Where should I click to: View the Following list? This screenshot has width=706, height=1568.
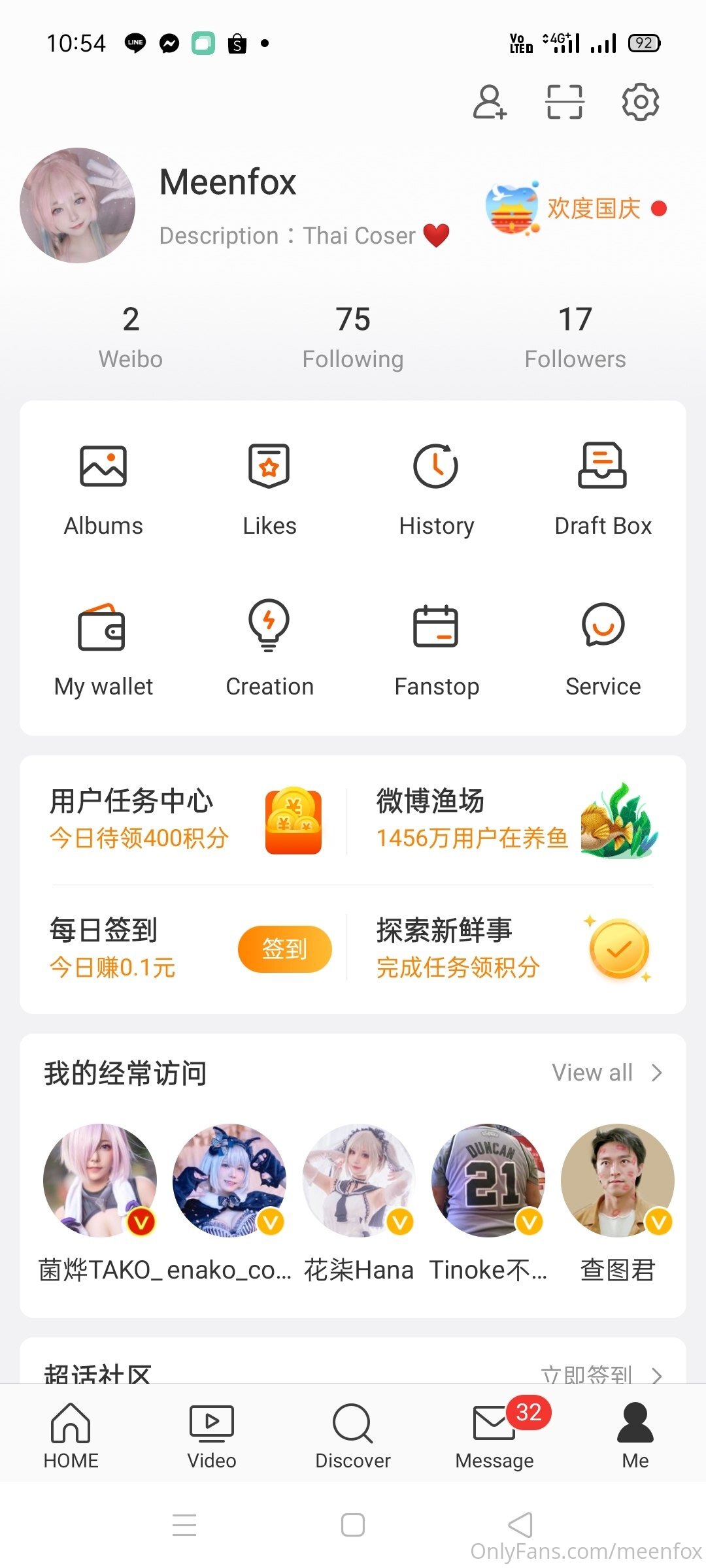[353, 337]
